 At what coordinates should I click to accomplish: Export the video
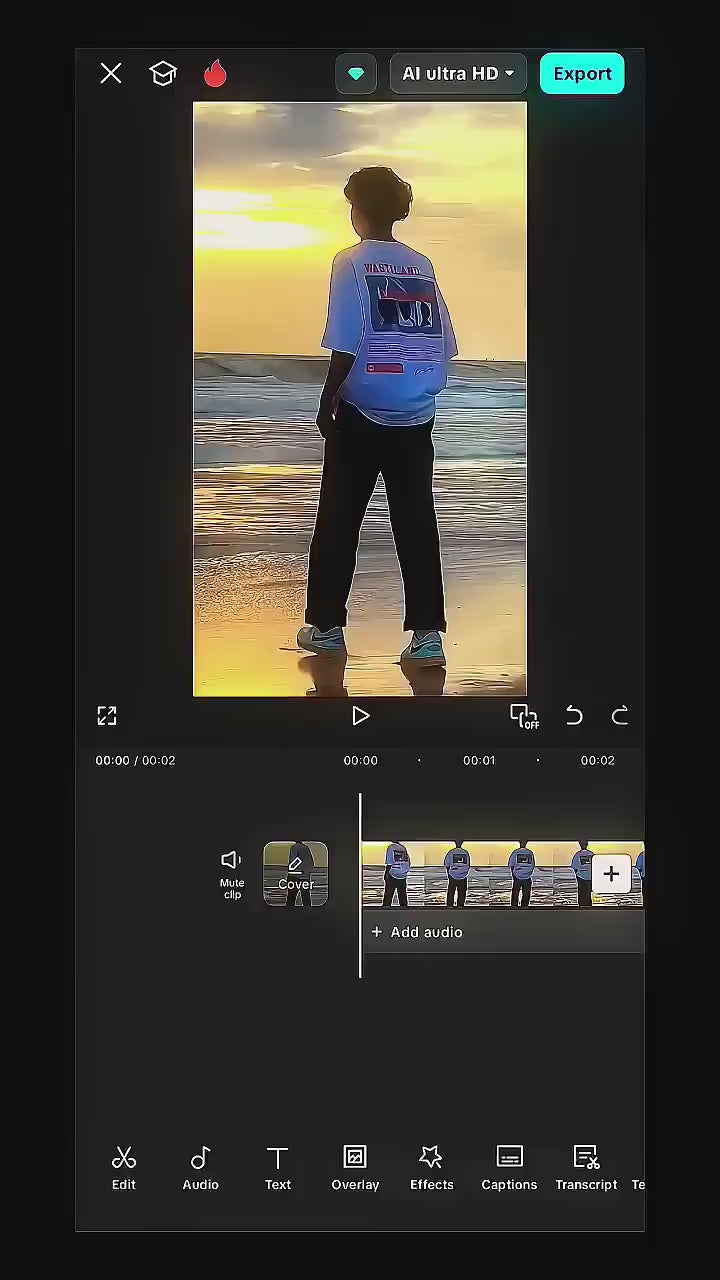coord(582,74)
